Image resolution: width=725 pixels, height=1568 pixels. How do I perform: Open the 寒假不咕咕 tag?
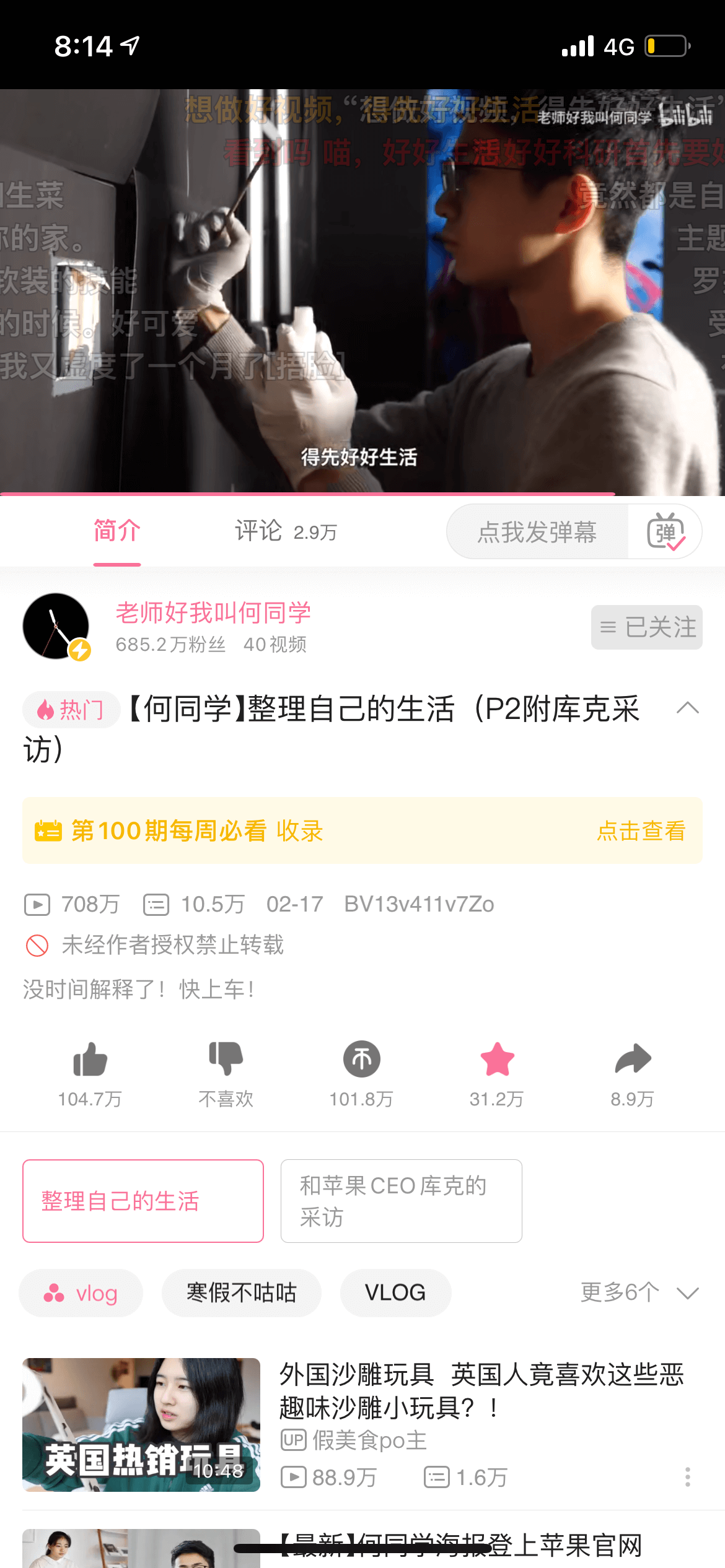tap(241, 1293)
